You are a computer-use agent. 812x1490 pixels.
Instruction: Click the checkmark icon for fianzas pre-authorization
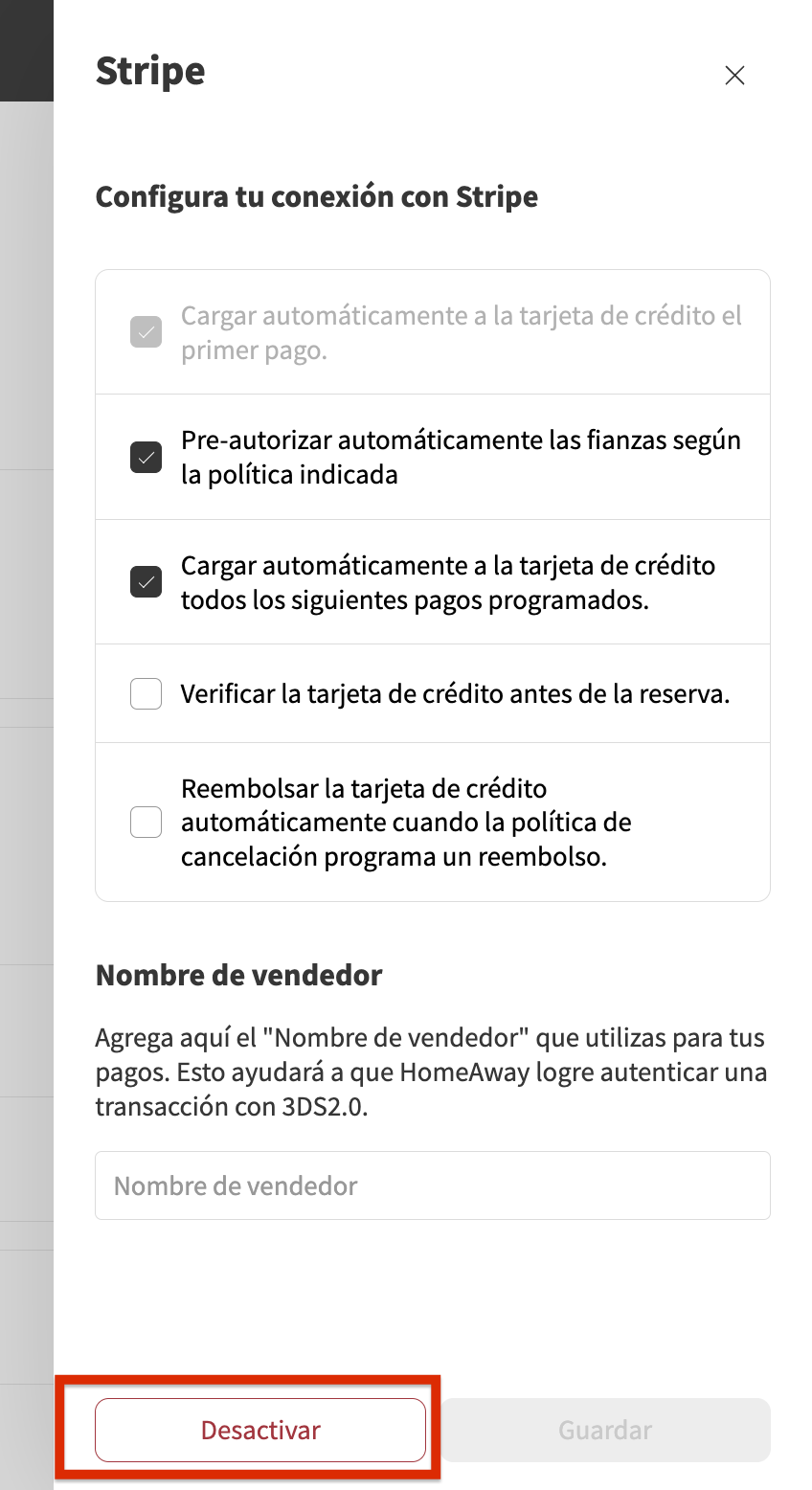[x=146, y=457]
